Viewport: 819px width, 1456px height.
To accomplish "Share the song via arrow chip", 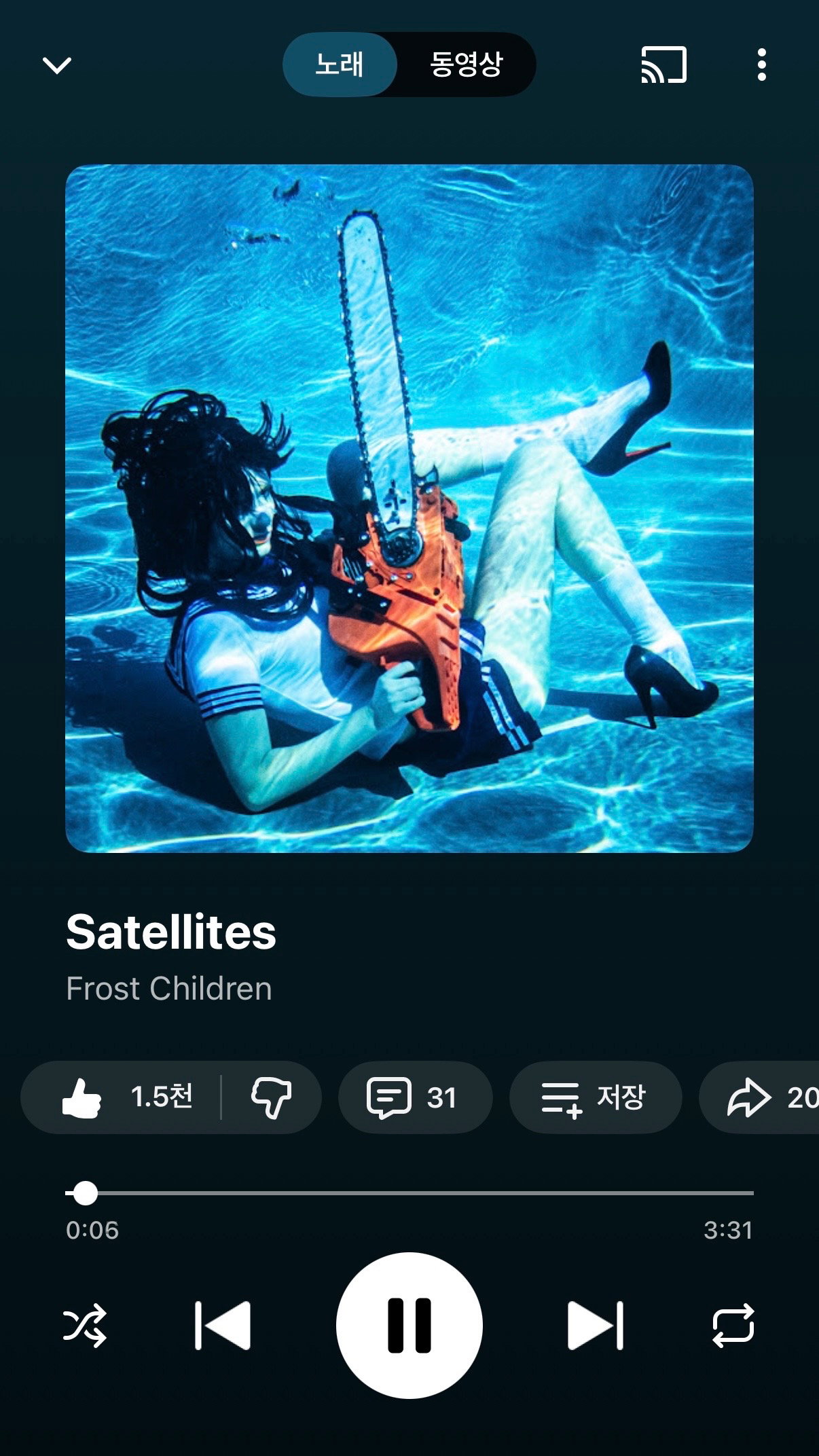I will (x=759, y=1097).
